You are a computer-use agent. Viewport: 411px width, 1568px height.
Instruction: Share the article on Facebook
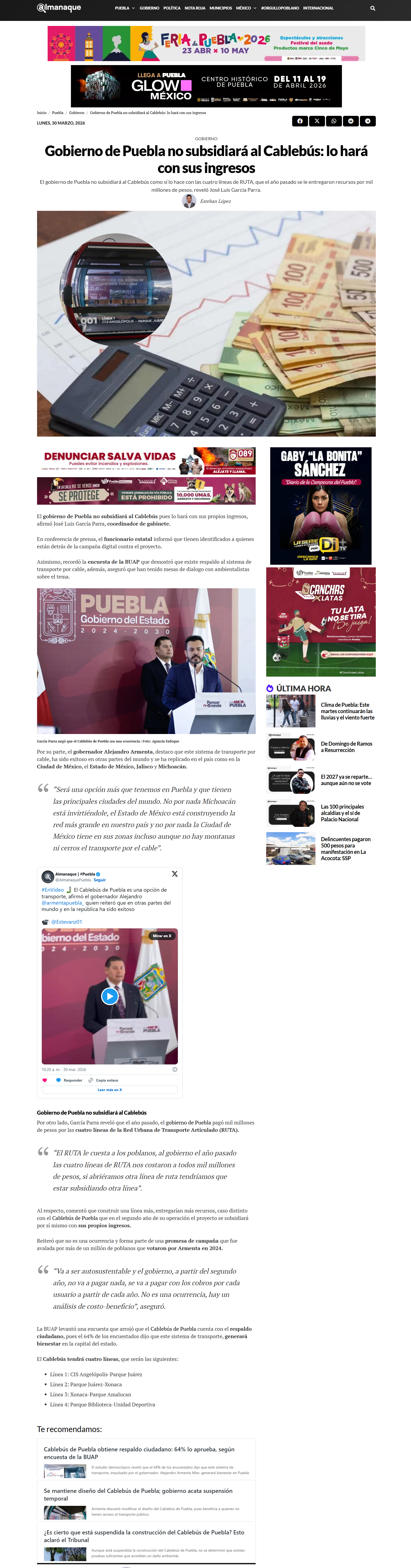(300, 121)
